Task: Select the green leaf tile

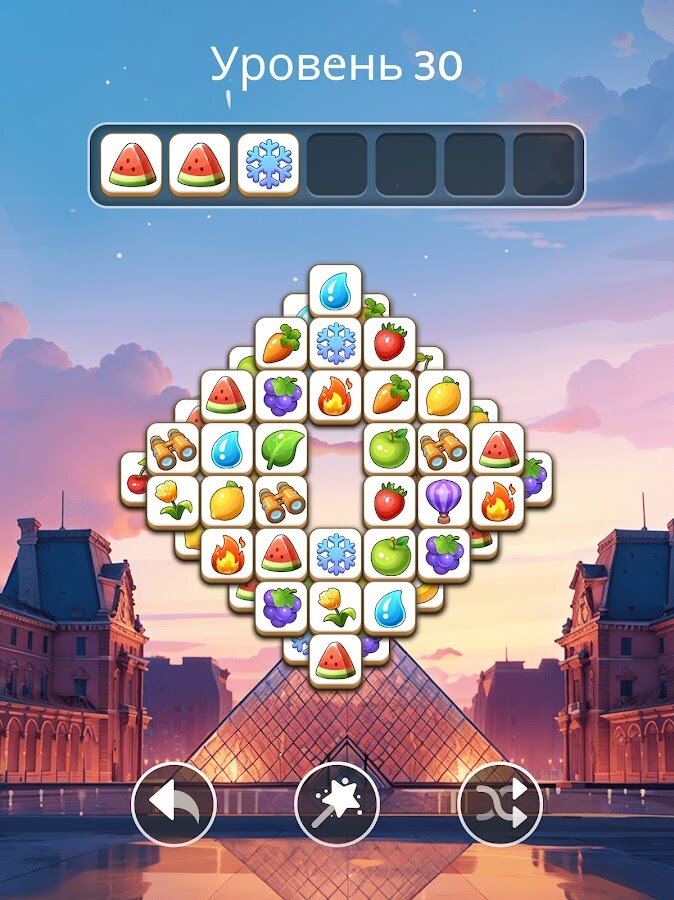Action: pos(282,447)
